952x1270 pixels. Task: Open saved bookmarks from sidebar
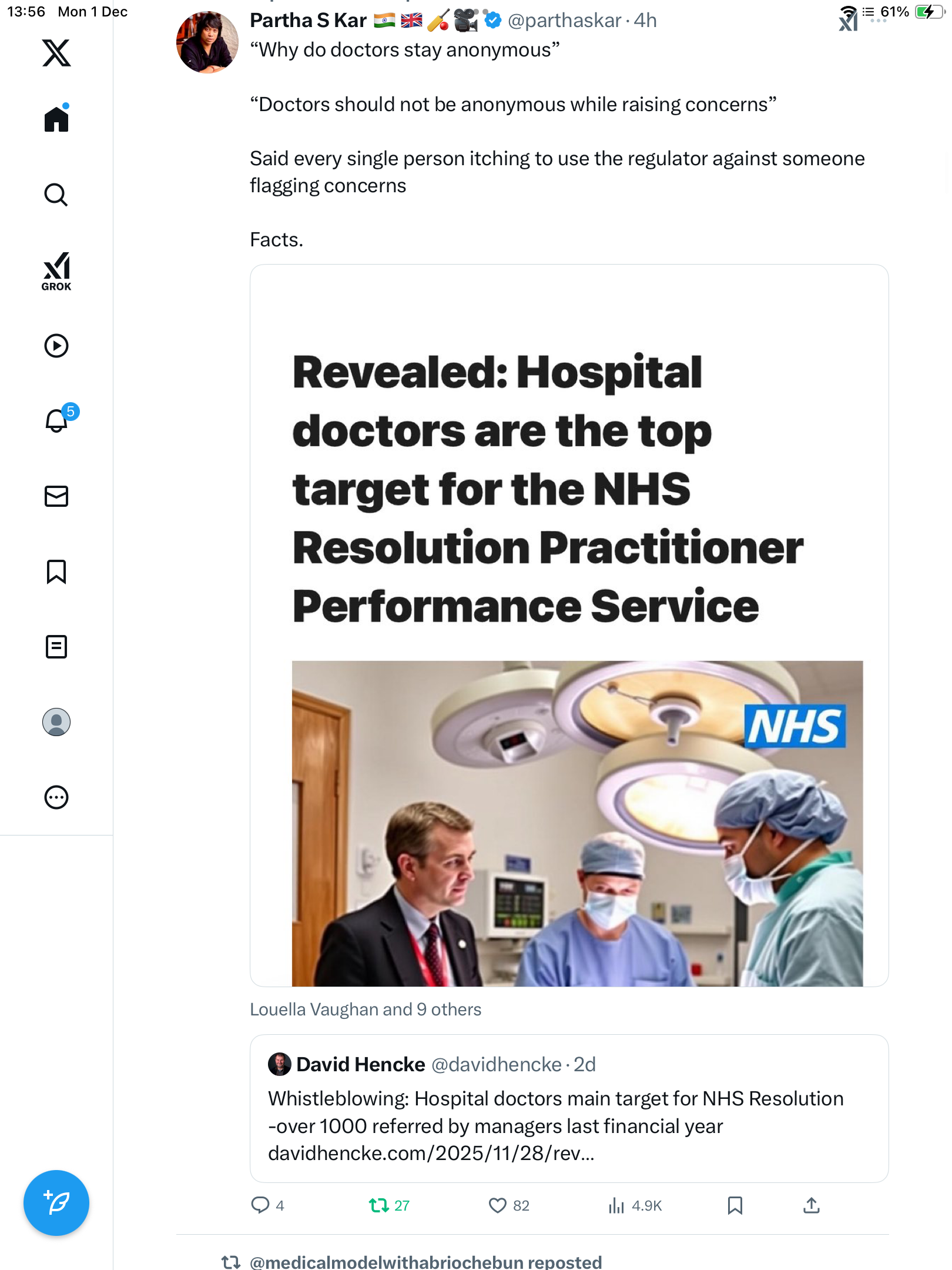(56, 571)
